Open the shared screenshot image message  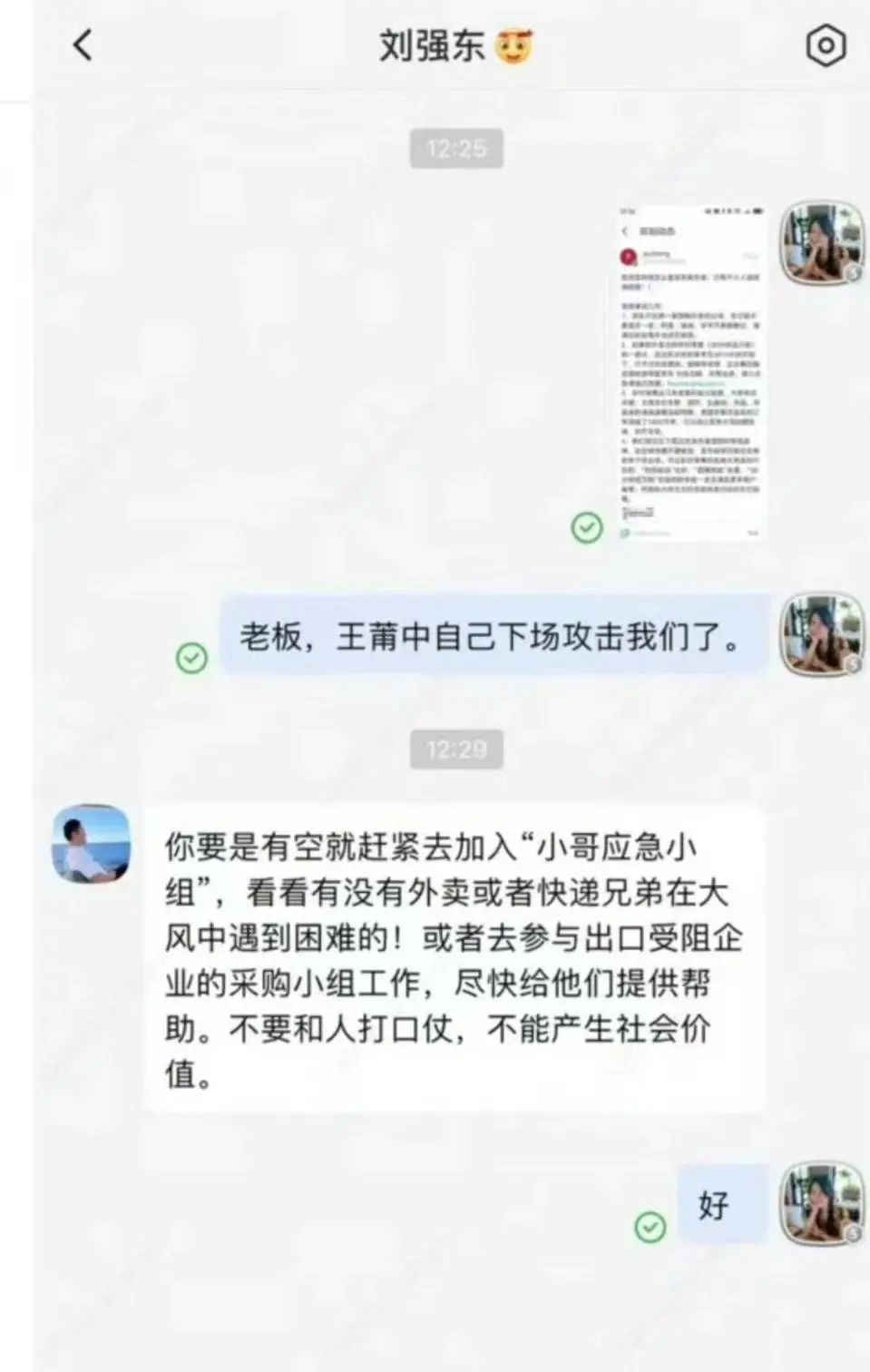pos(691,372)
